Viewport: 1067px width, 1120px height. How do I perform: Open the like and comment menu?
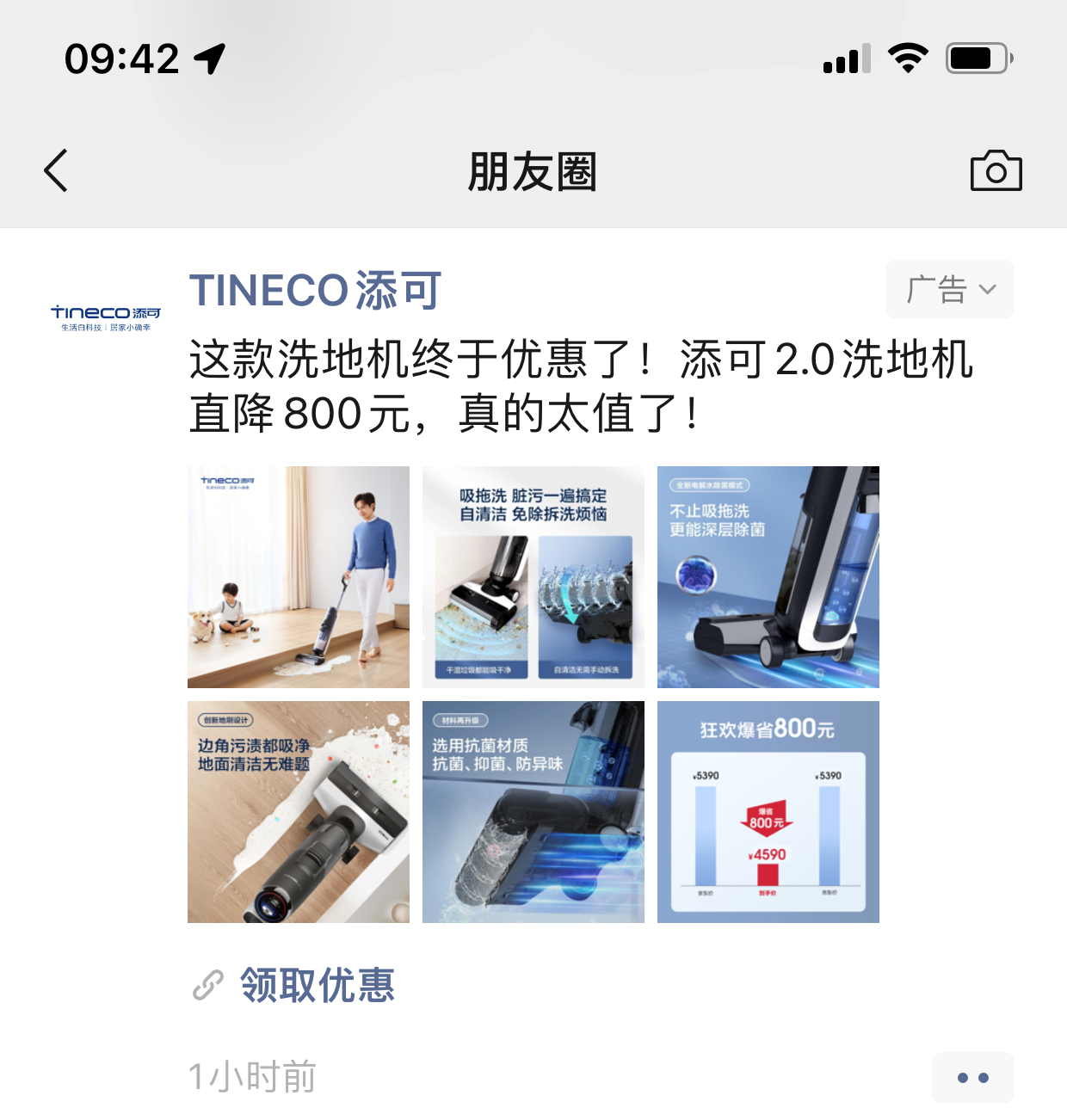pos(972,1077)
